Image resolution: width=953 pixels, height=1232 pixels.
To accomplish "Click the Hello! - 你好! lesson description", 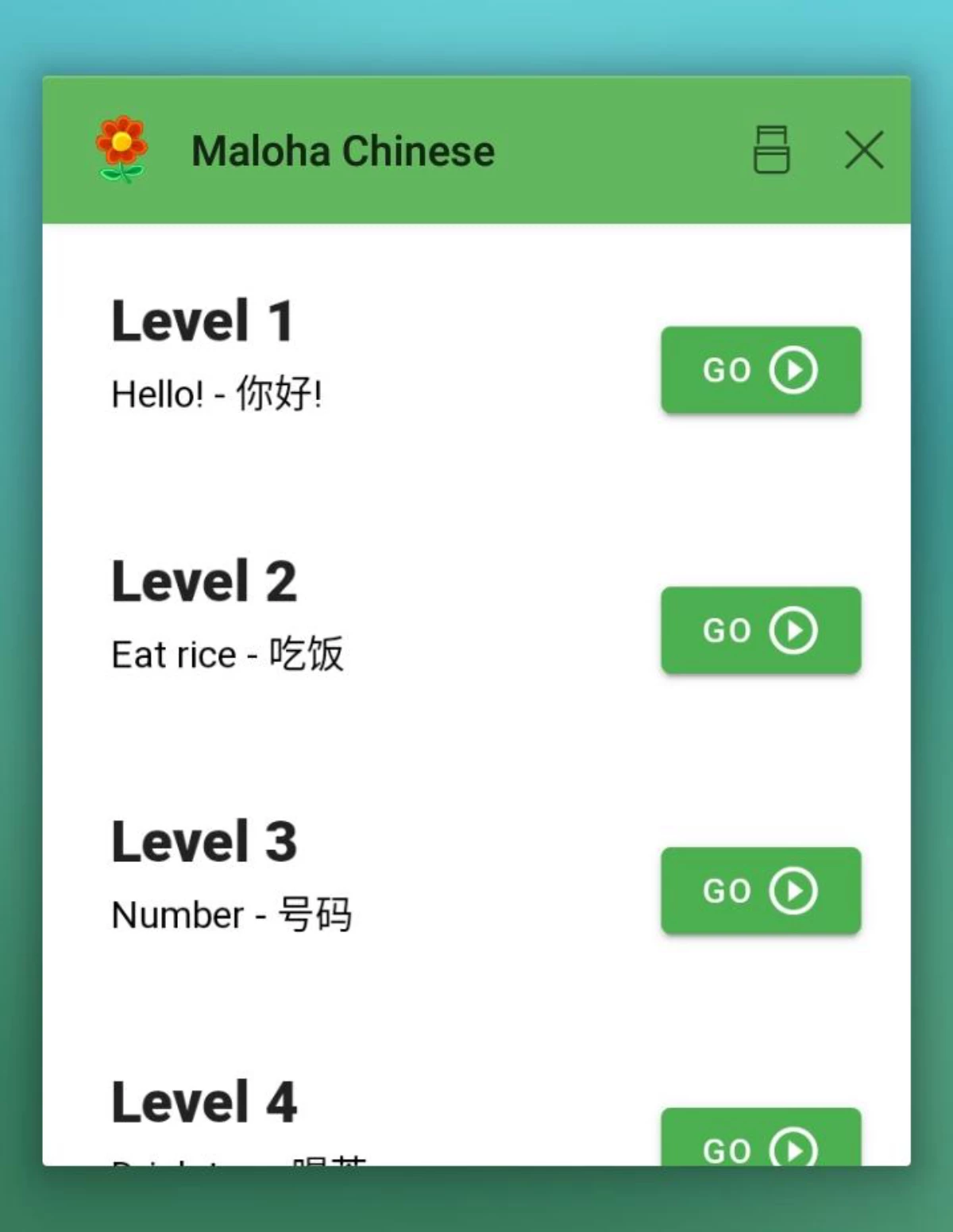I will click(218, 392).
